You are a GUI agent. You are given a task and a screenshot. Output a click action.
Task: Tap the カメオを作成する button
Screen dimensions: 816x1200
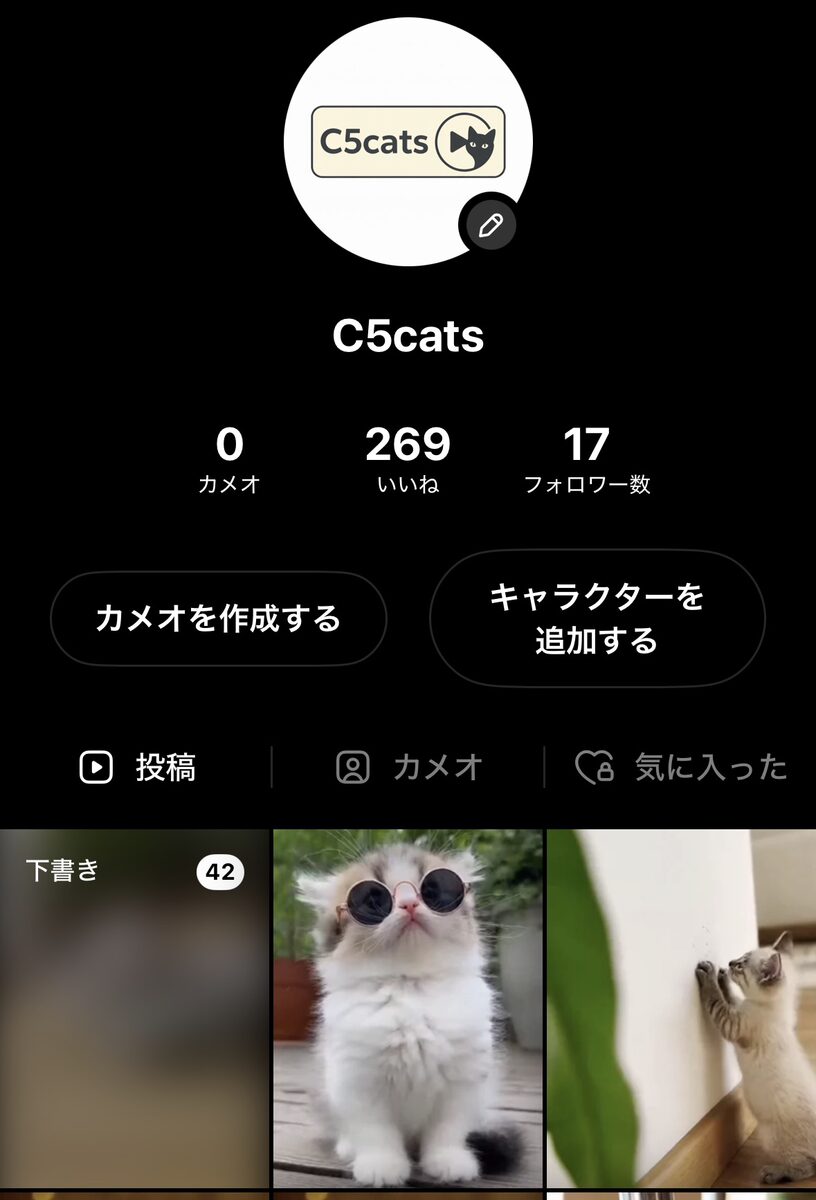click(218, 618)
